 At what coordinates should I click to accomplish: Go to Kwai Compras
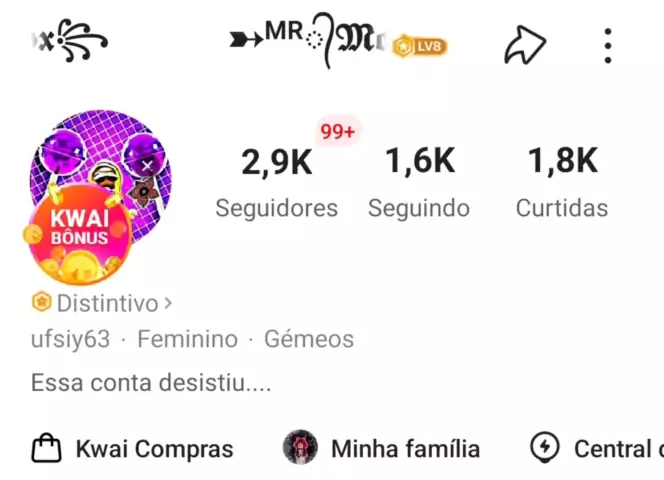tap(133, 449)
